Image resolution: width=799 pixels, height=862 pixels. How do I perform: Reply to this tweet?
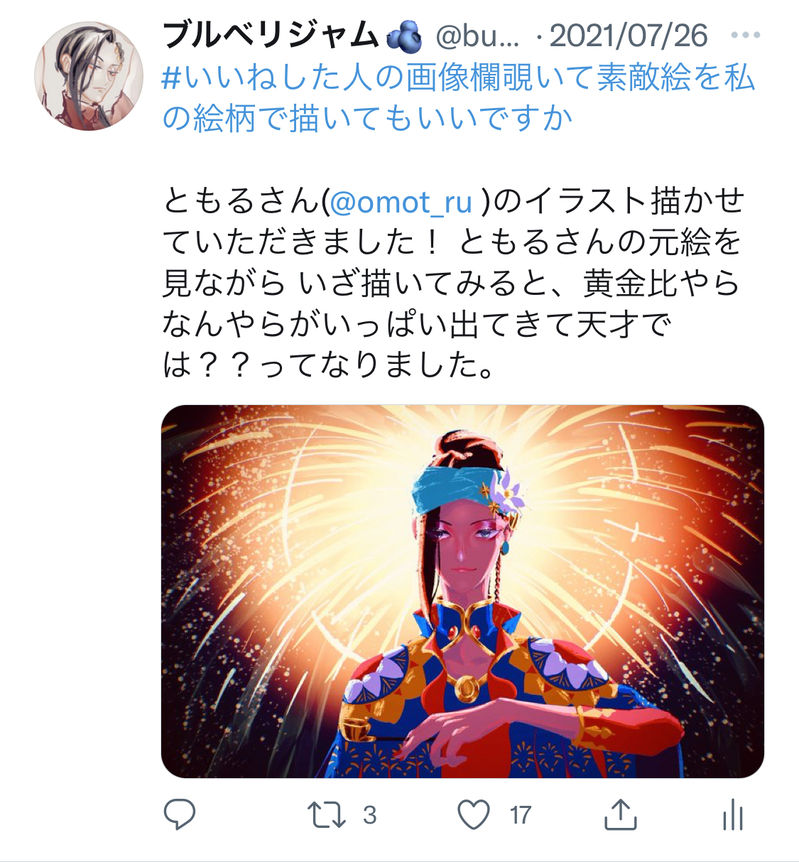[178, 815]
